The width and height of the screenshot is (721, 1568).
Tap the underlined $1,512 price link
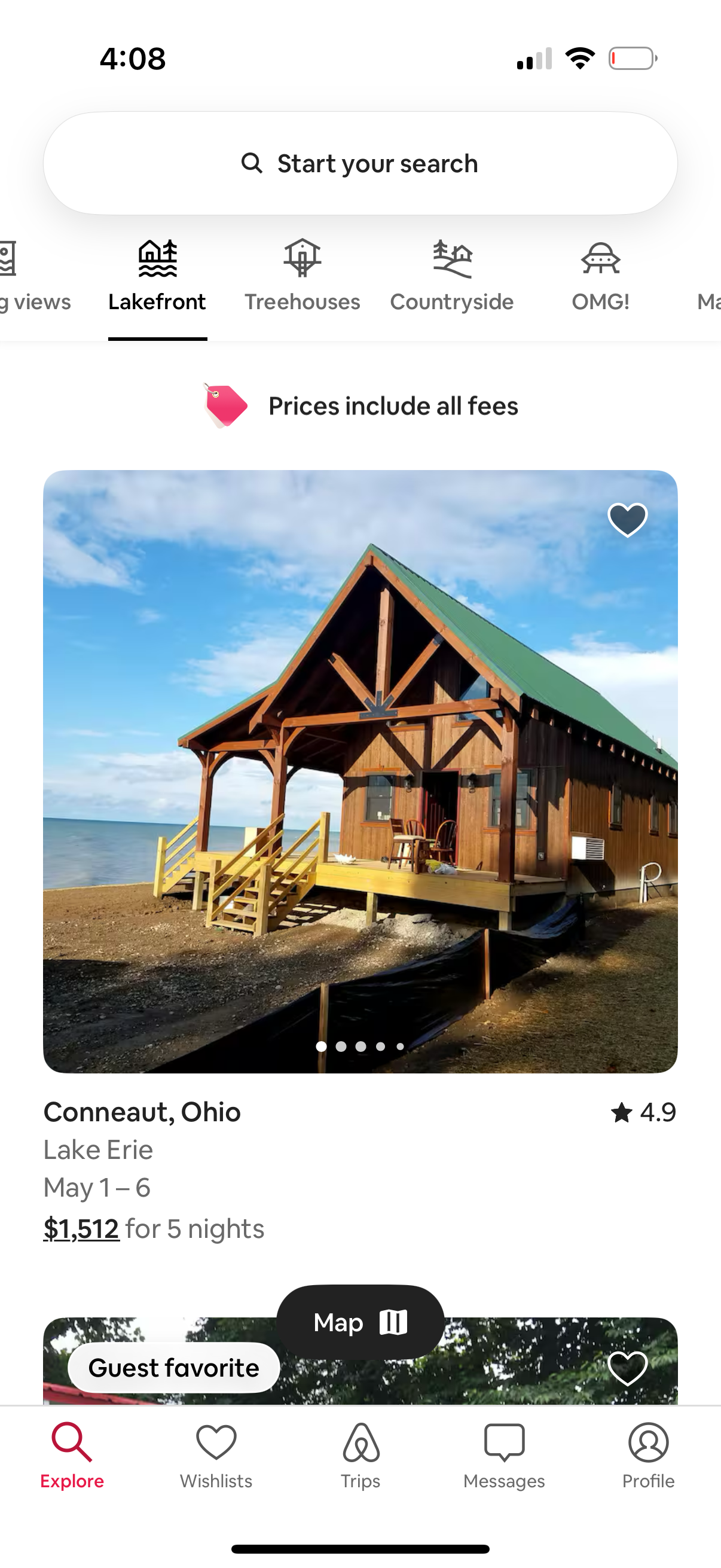pyautogui.click(x=80, y=1228)
